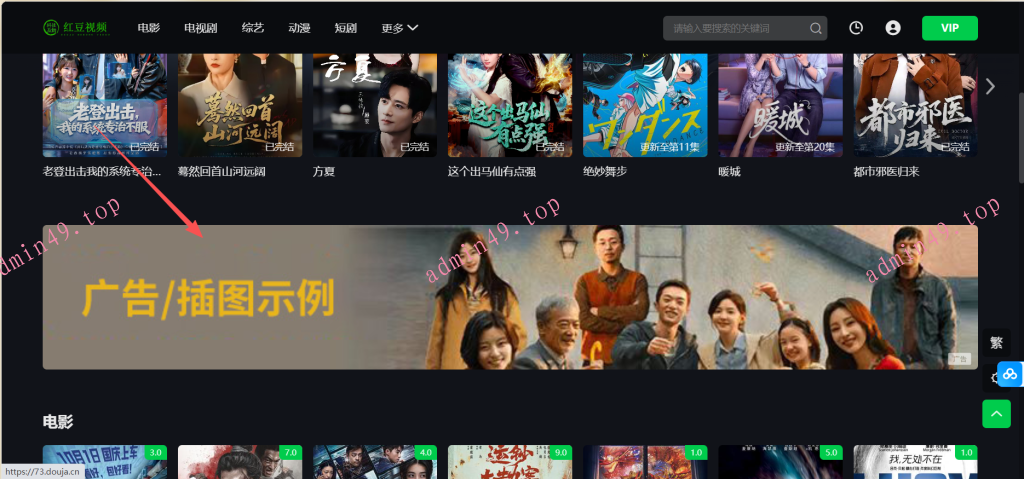Open the 这个出马仙有点强 card
This screenshot has width=1024, height=479.
[x=510, y=105]
